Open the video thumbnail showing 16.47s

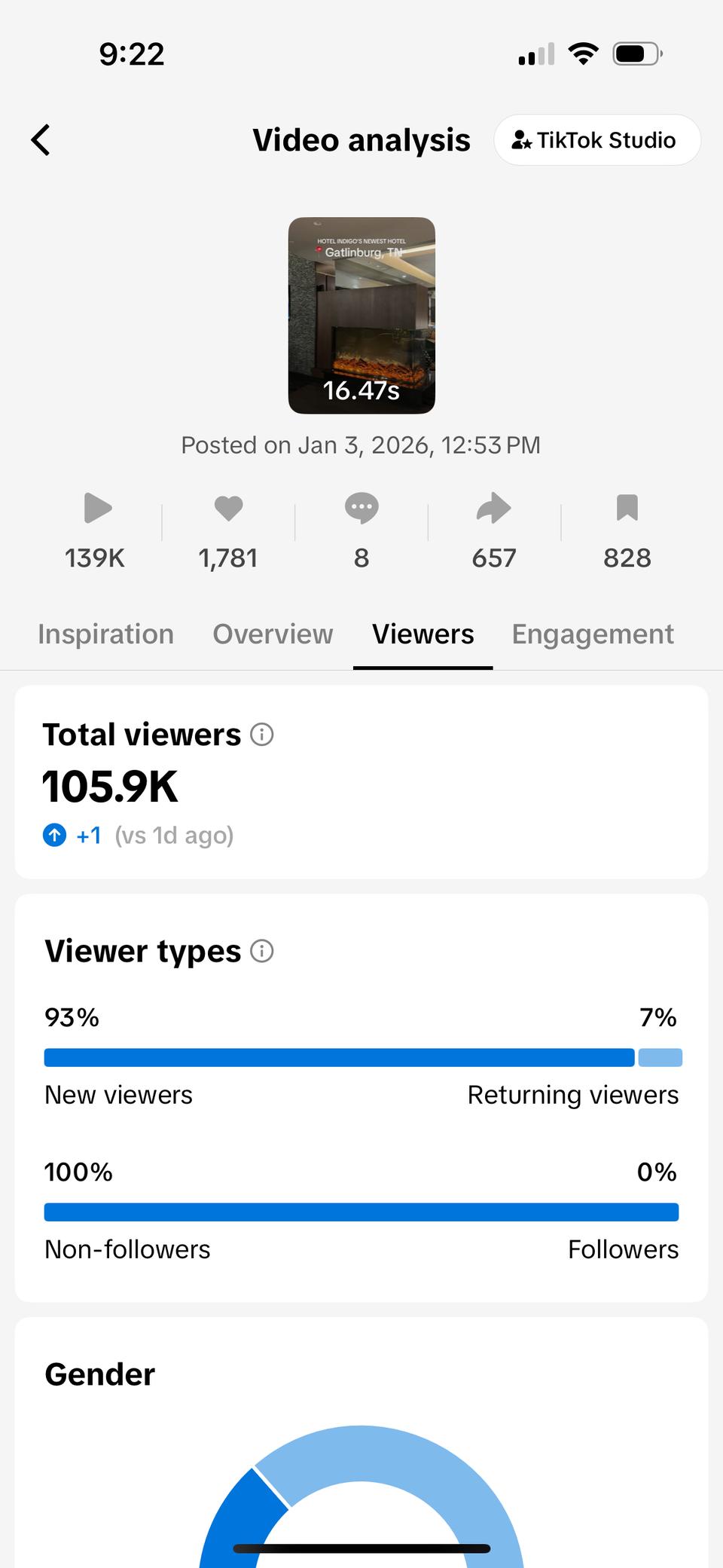pyautogui.click(x=361, y=314)
